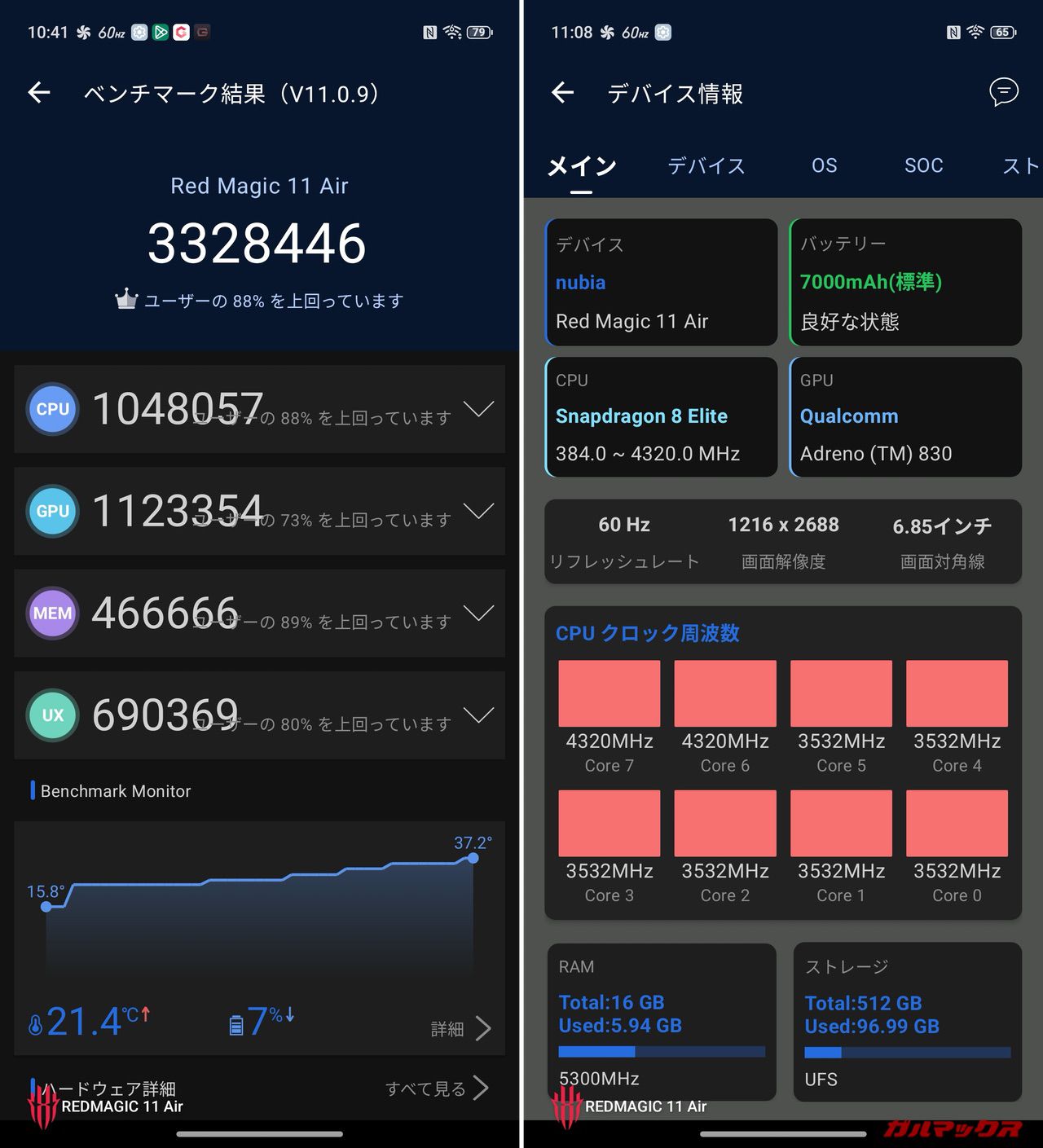Open the ストレージ storage card
Viewport: 1043px width, 1148px height.
[907, 1022]
